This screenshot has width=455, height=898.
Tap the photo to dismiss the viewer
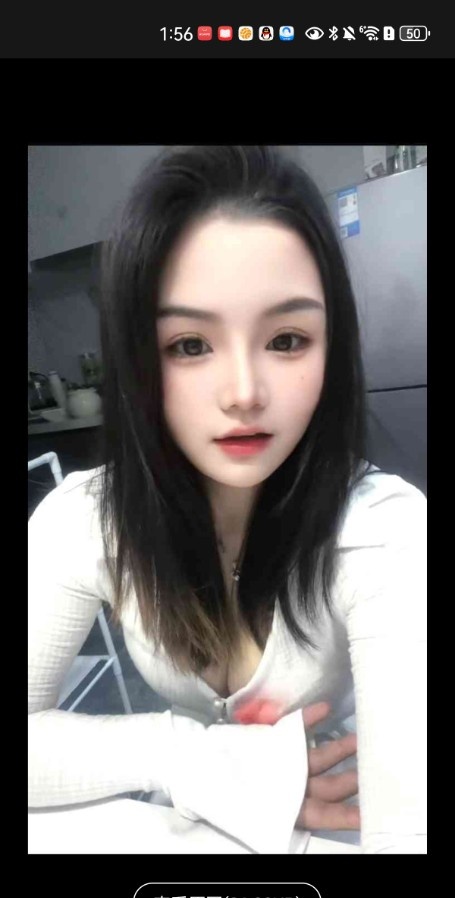[x=228, y=499]
